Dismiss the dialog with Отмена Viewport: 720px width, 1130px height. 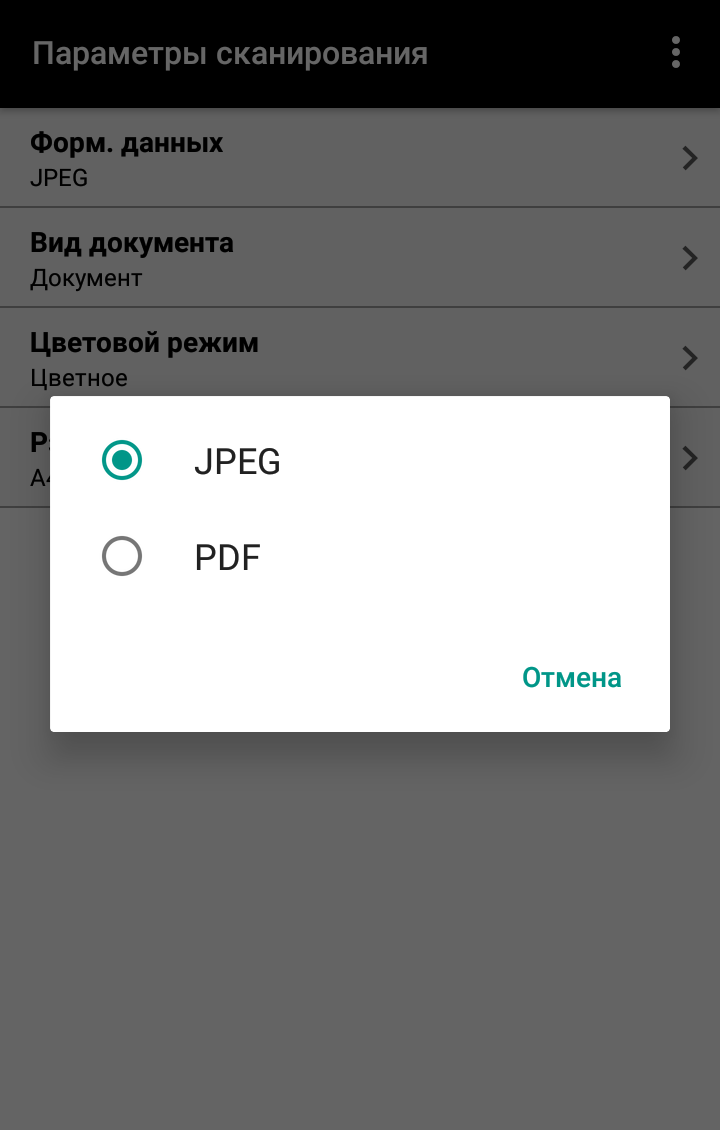[x=571, y=678]
